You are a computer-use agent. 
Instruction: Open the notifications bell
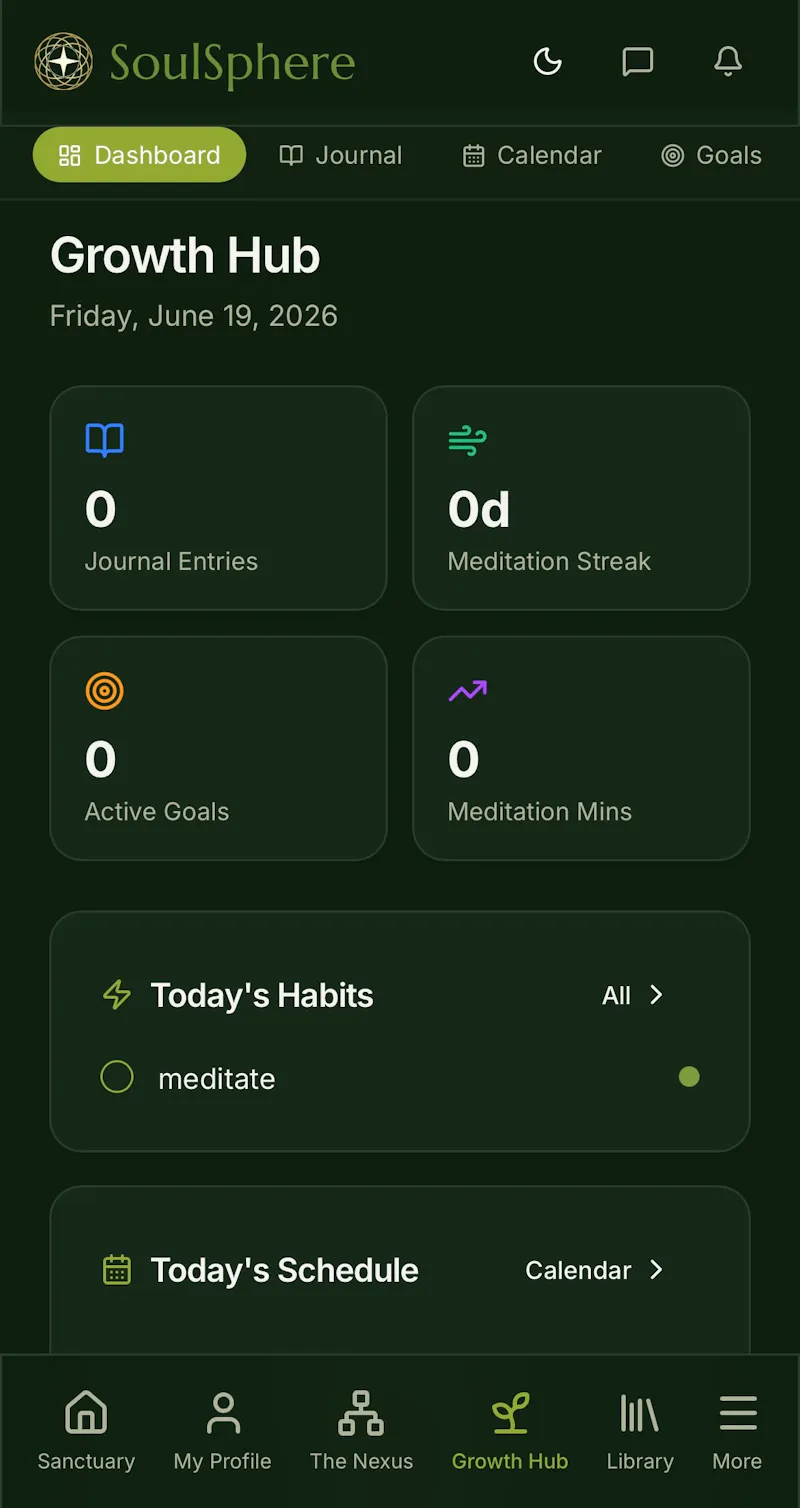tap(728, 62)
